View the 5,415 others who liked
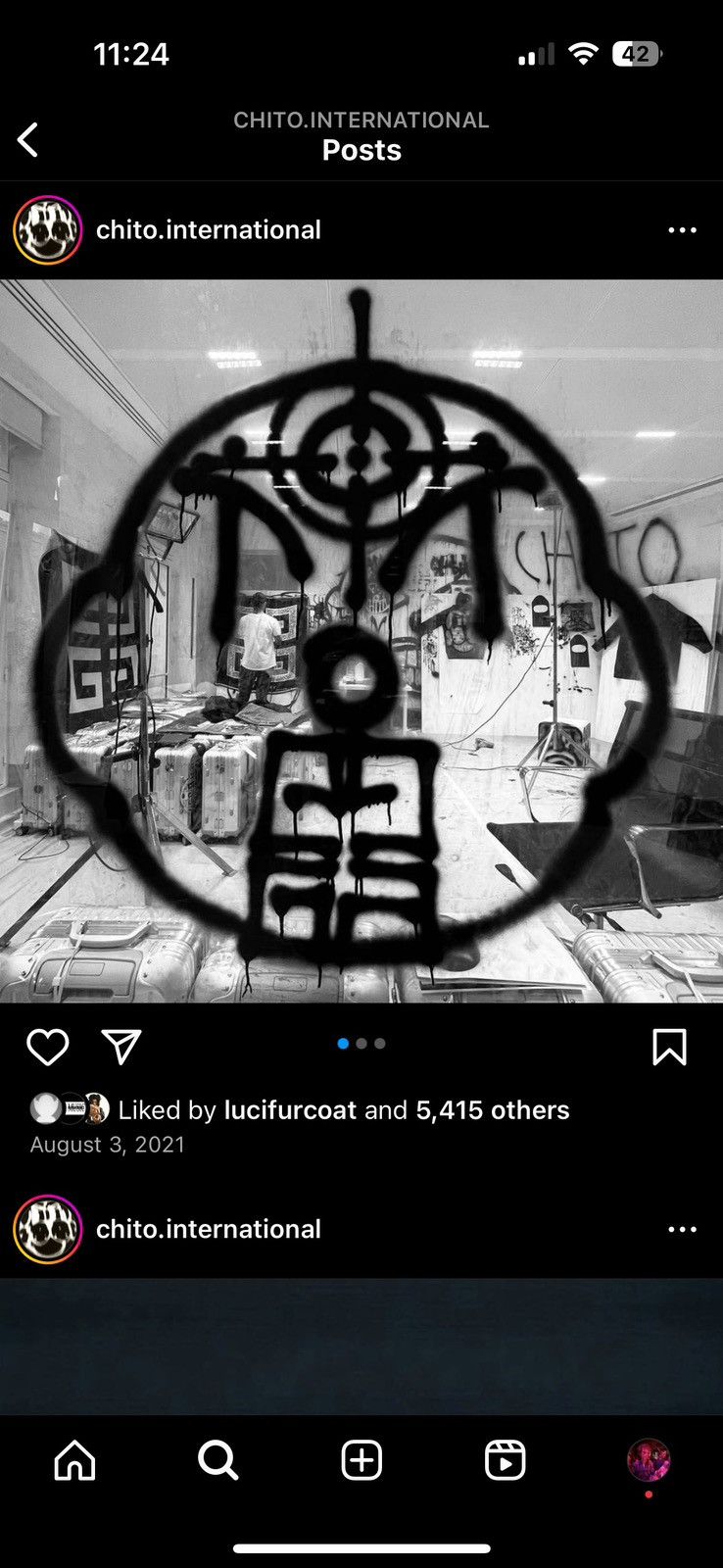Viewport: 723px width, 1568px height. pos(493,1109)
